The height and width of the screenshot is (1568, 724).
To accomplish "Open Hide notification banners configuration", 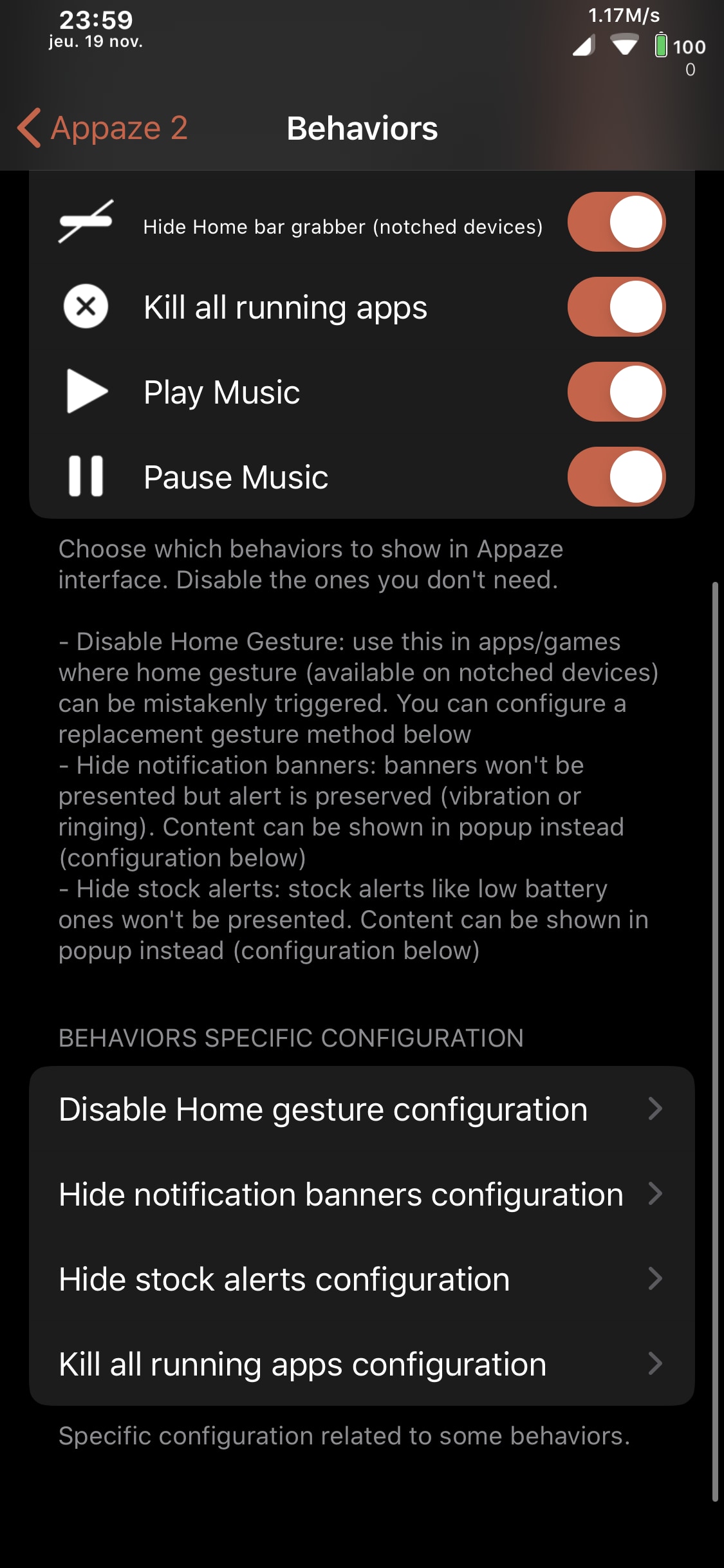I will pyautogui.click(x=362, y=1194).
